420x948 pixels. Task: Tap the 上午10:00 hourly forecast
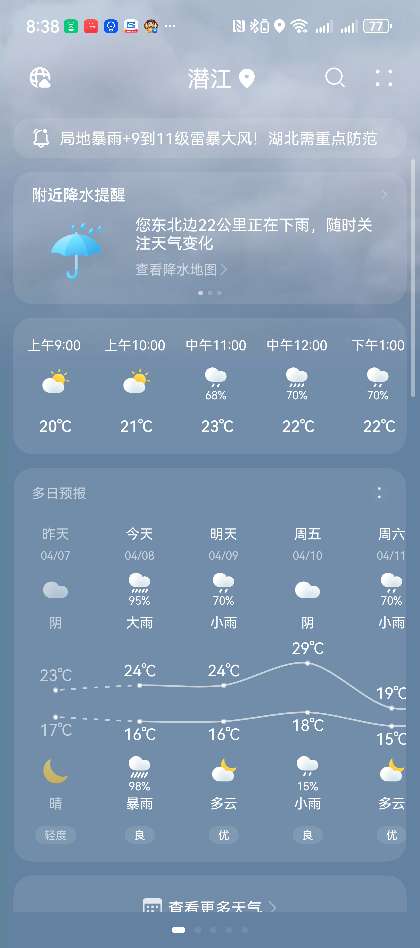tap(135, 386)
